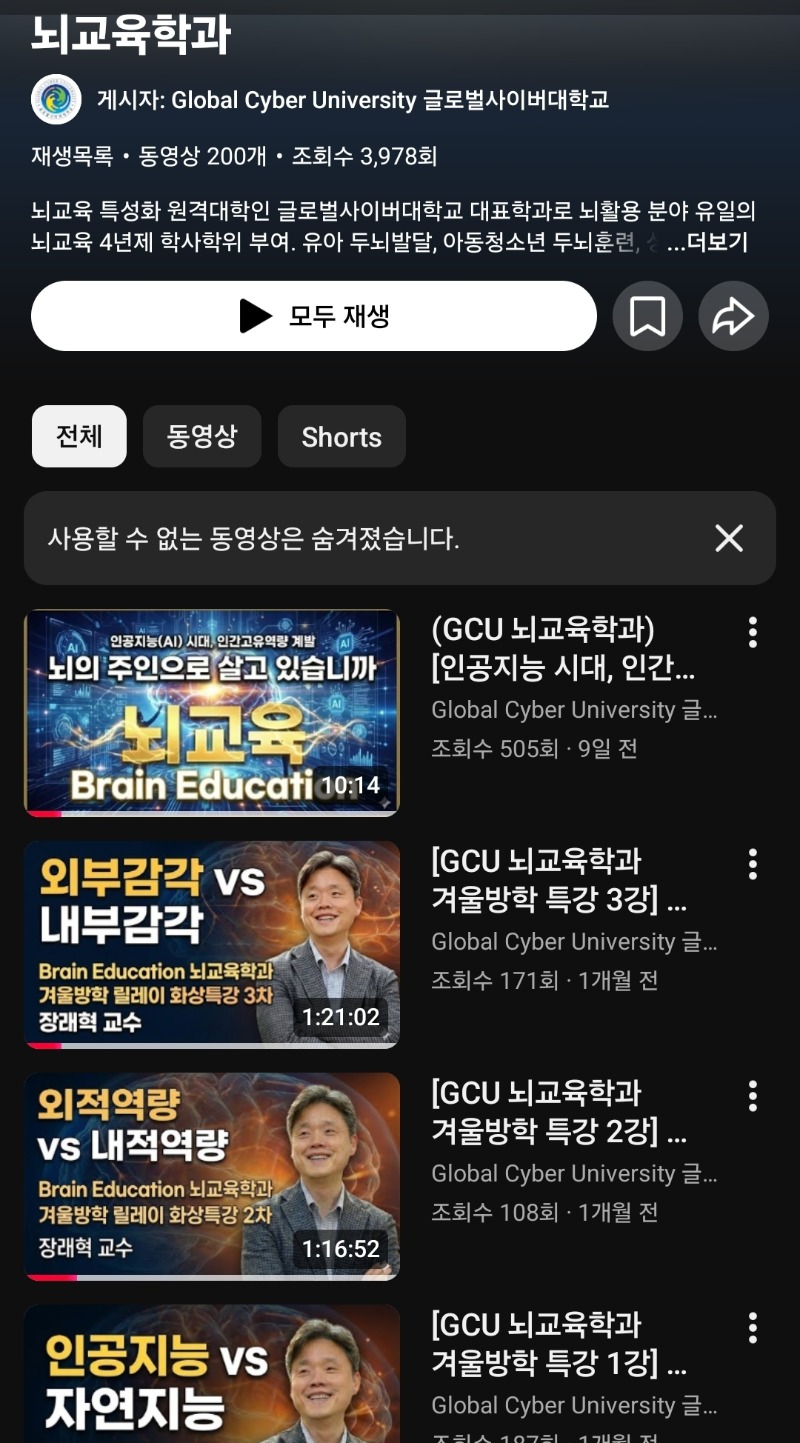Image resolution: width=800 pixels, height=1443 pixels.
Task: Open the 외부감각 VS 내부감각 video
Action: (x=212, y=943)
